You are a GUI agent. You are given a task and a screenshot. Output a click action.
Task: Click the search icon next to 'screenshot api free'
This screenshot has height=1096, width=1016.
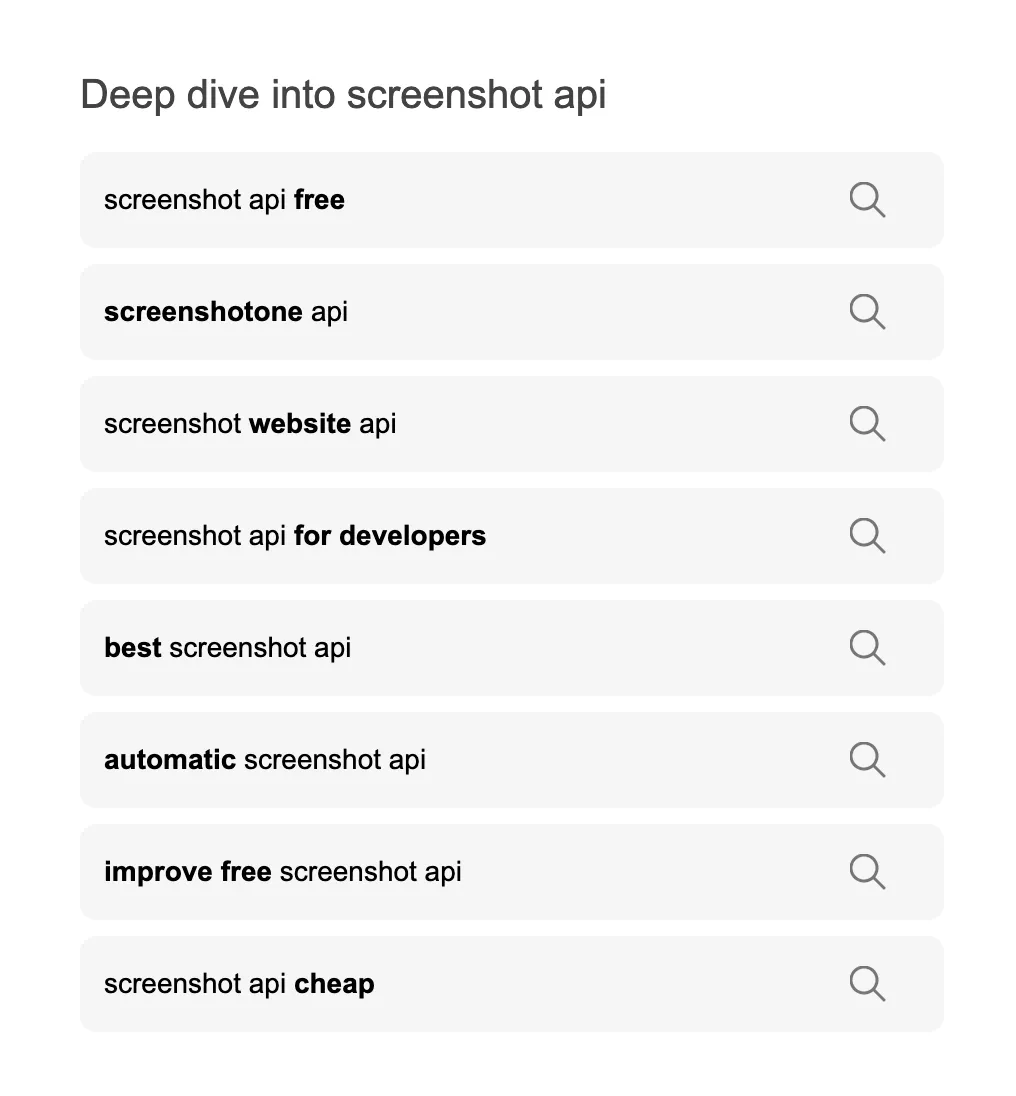(x=867, y=200)
